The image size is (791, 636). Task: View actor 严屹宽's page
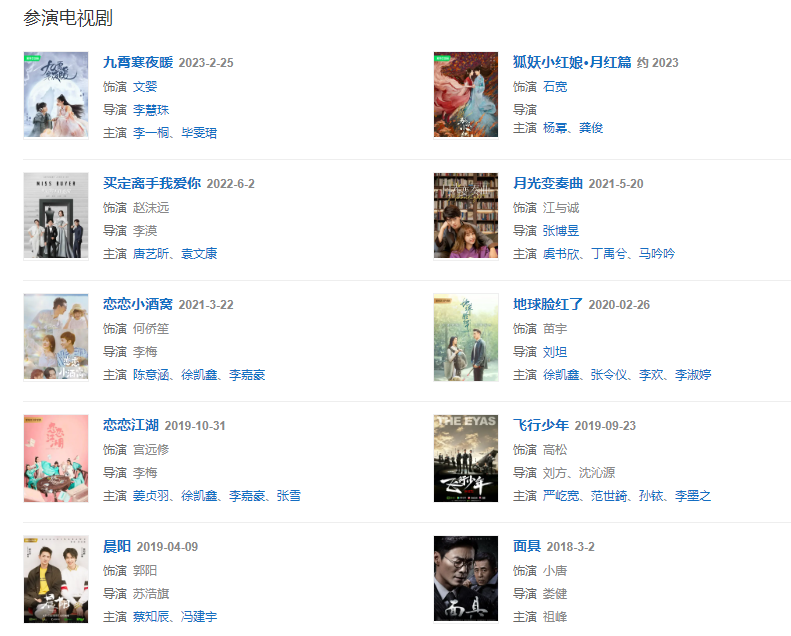(x=561, y=496)
